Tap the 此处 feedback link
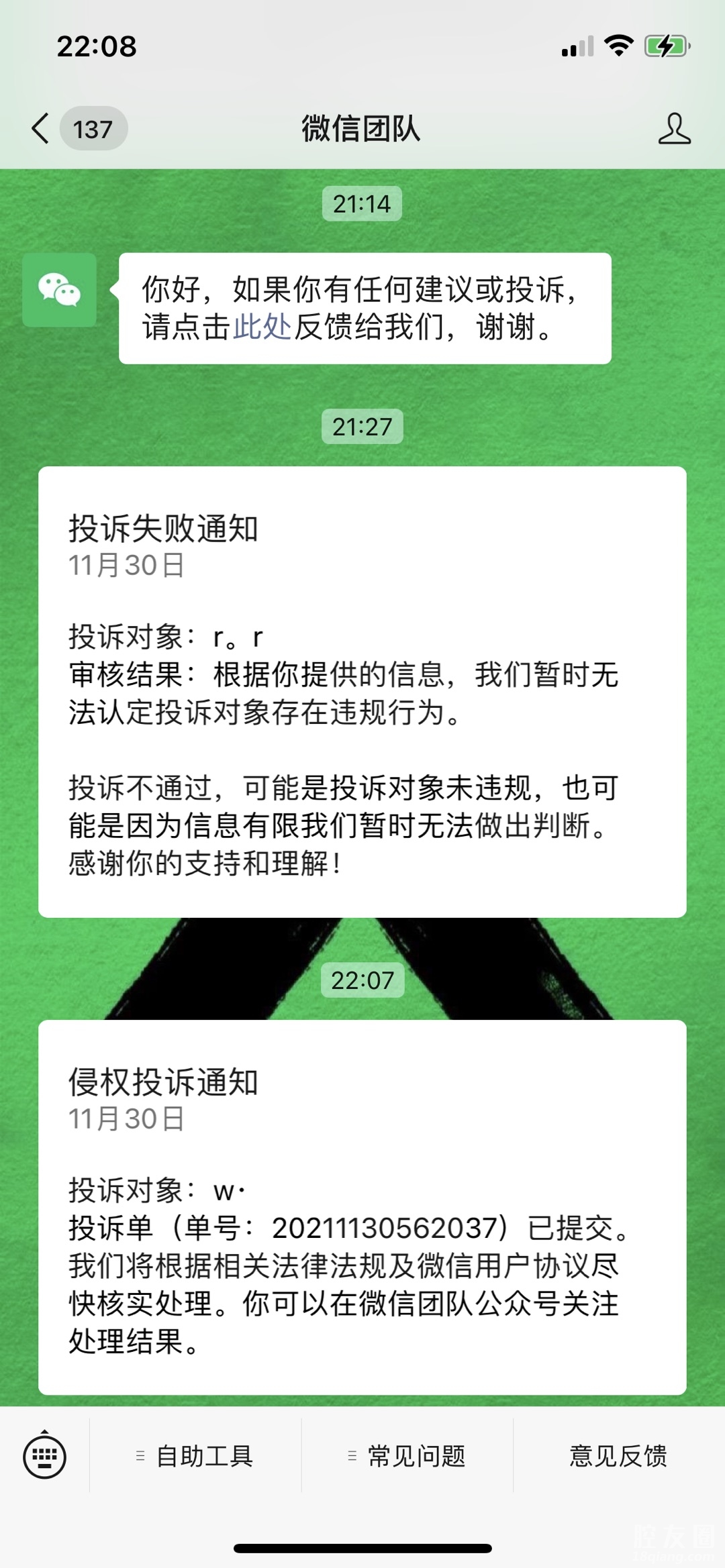Image resolution: width=725 pixels, height=1568 pixels. [262, 327]
